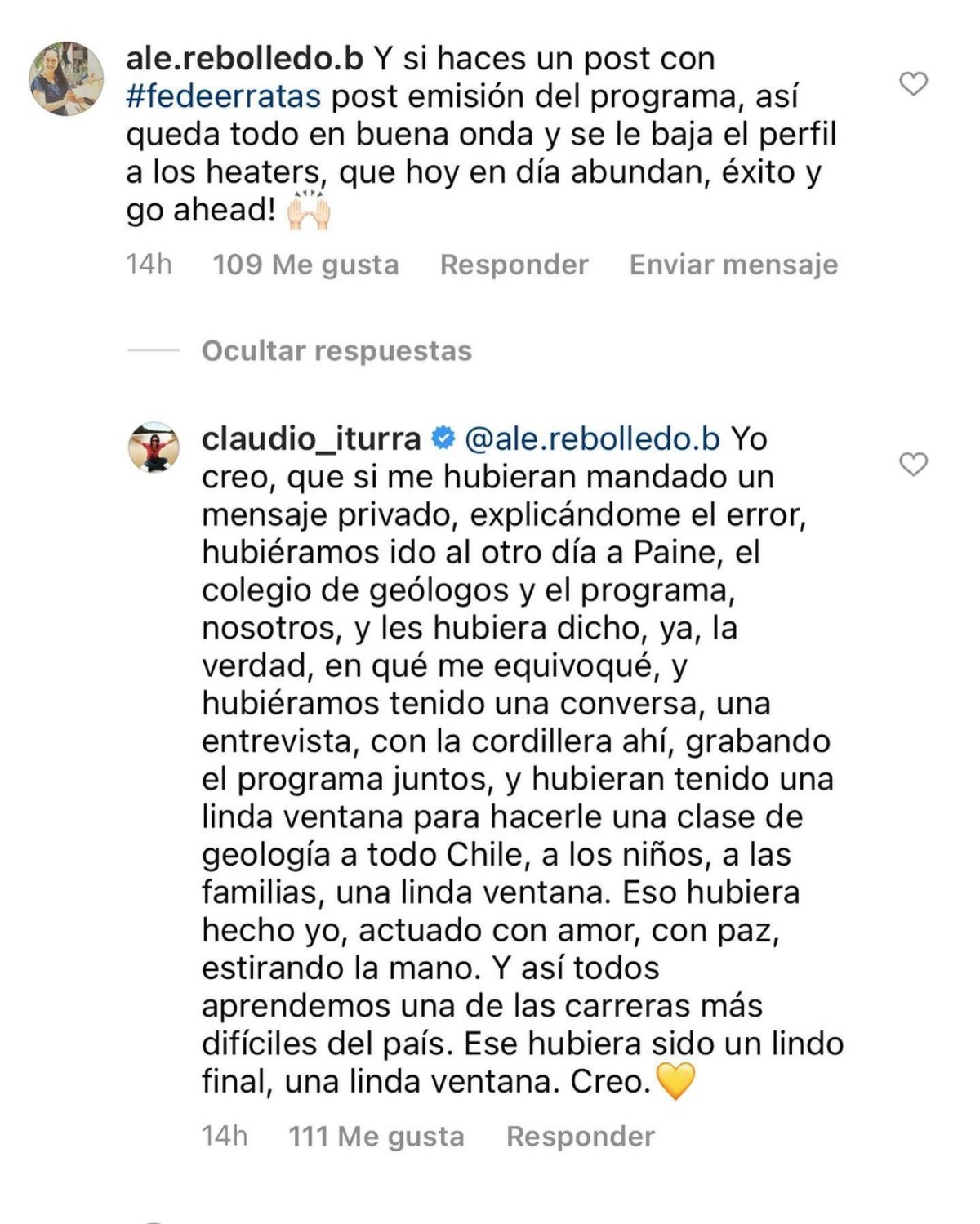Open the claudio_iturra username
The width and height of the screenshot is (980, 1224).
[x=311, y=439]
